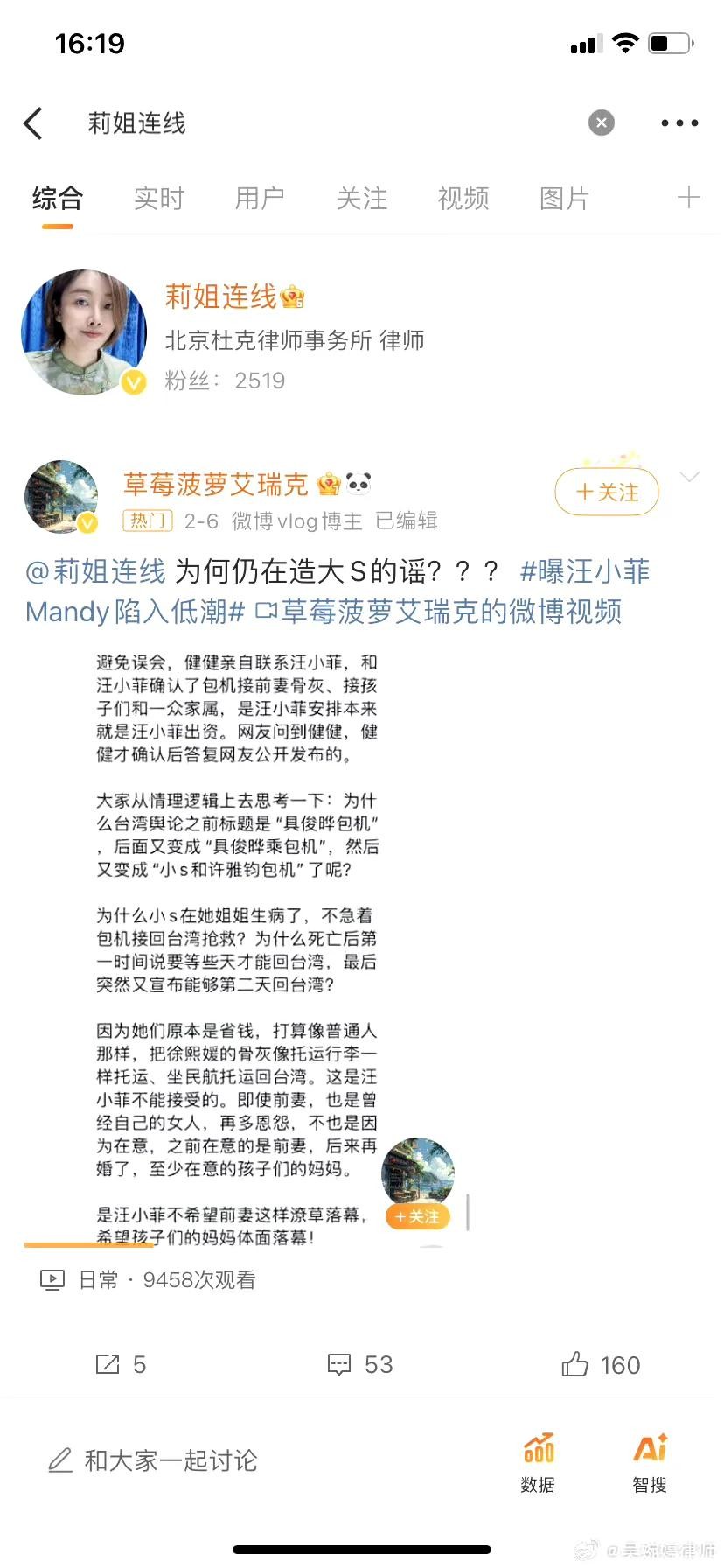The image size is (724, 1568).
Task: Open 莉姐连线 lawyer profile card
Action: click(x=294, y=337)
